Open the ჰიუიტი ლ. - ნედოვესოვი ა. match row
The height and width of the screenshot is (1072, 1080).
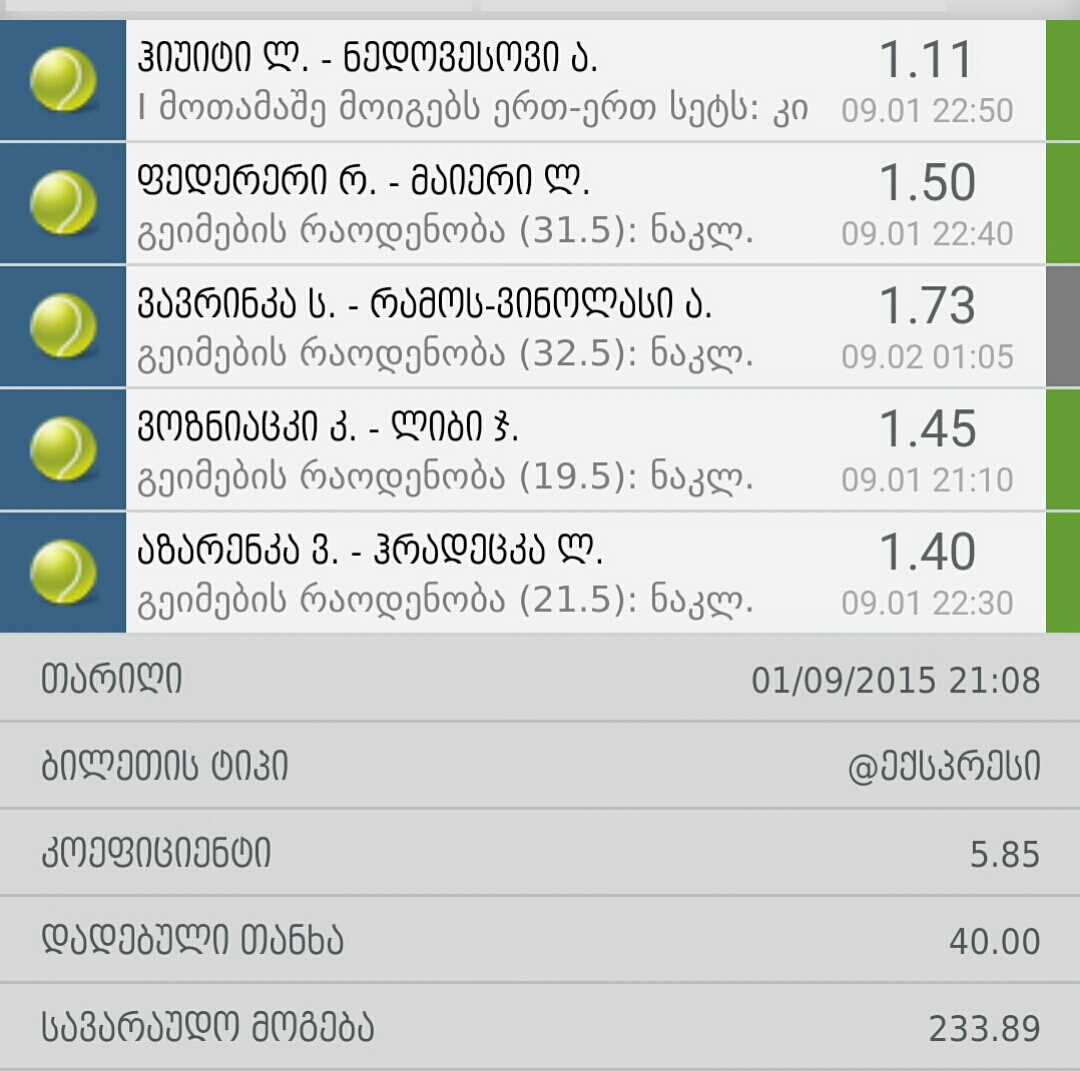[540, 81]
